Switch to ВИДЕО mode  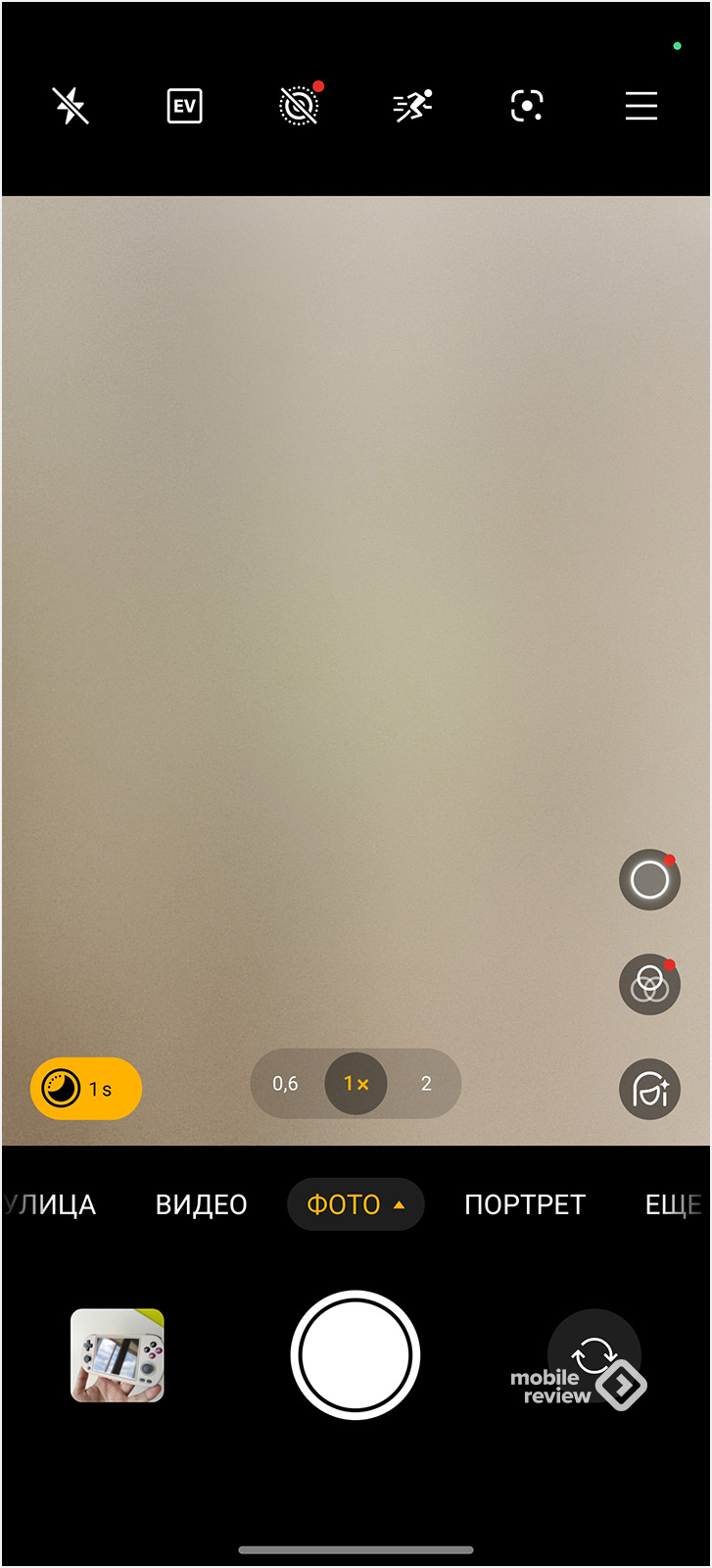(201, 1204)
